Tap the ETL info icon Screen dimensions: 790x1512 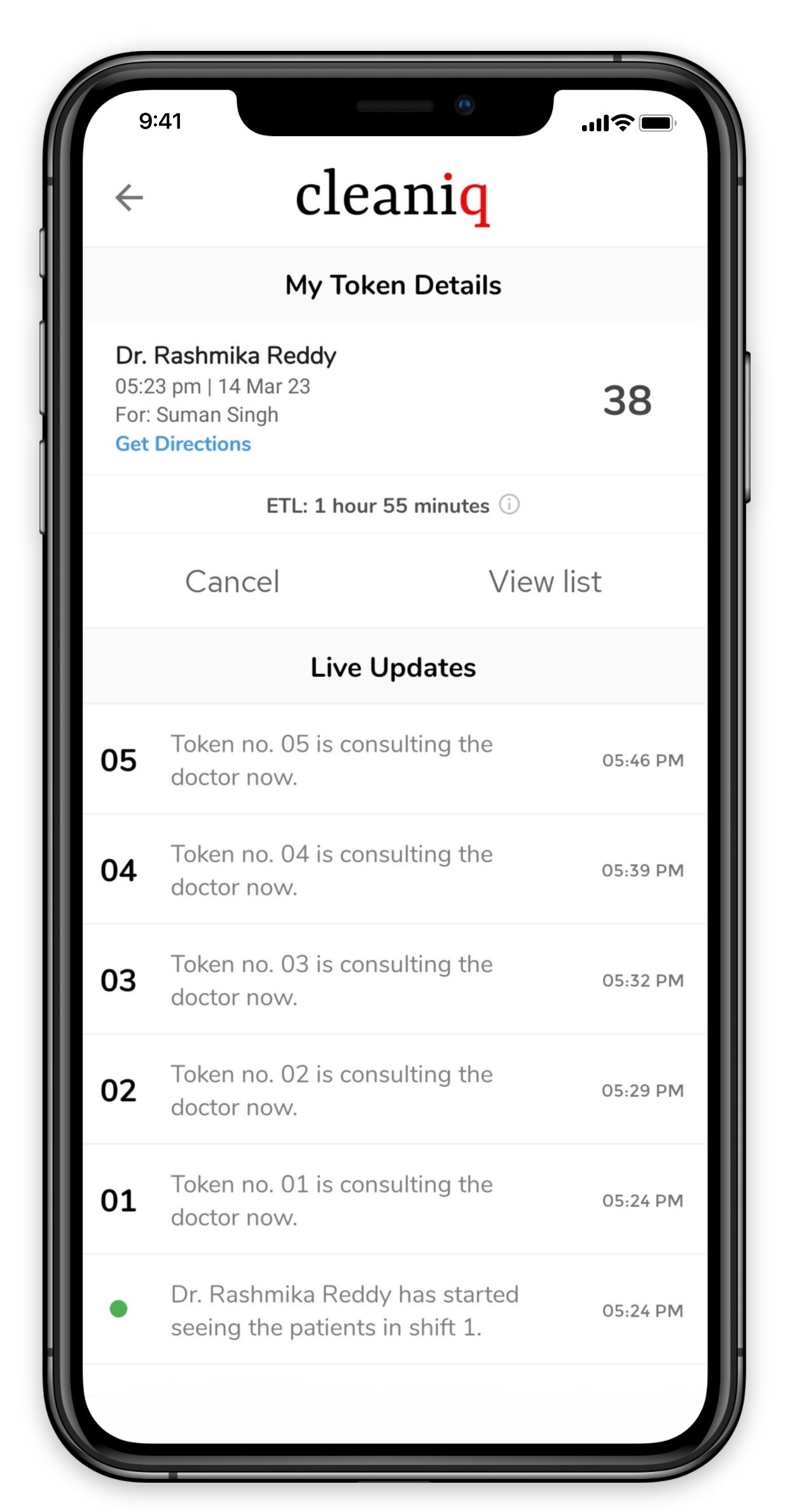click(509, 505)
